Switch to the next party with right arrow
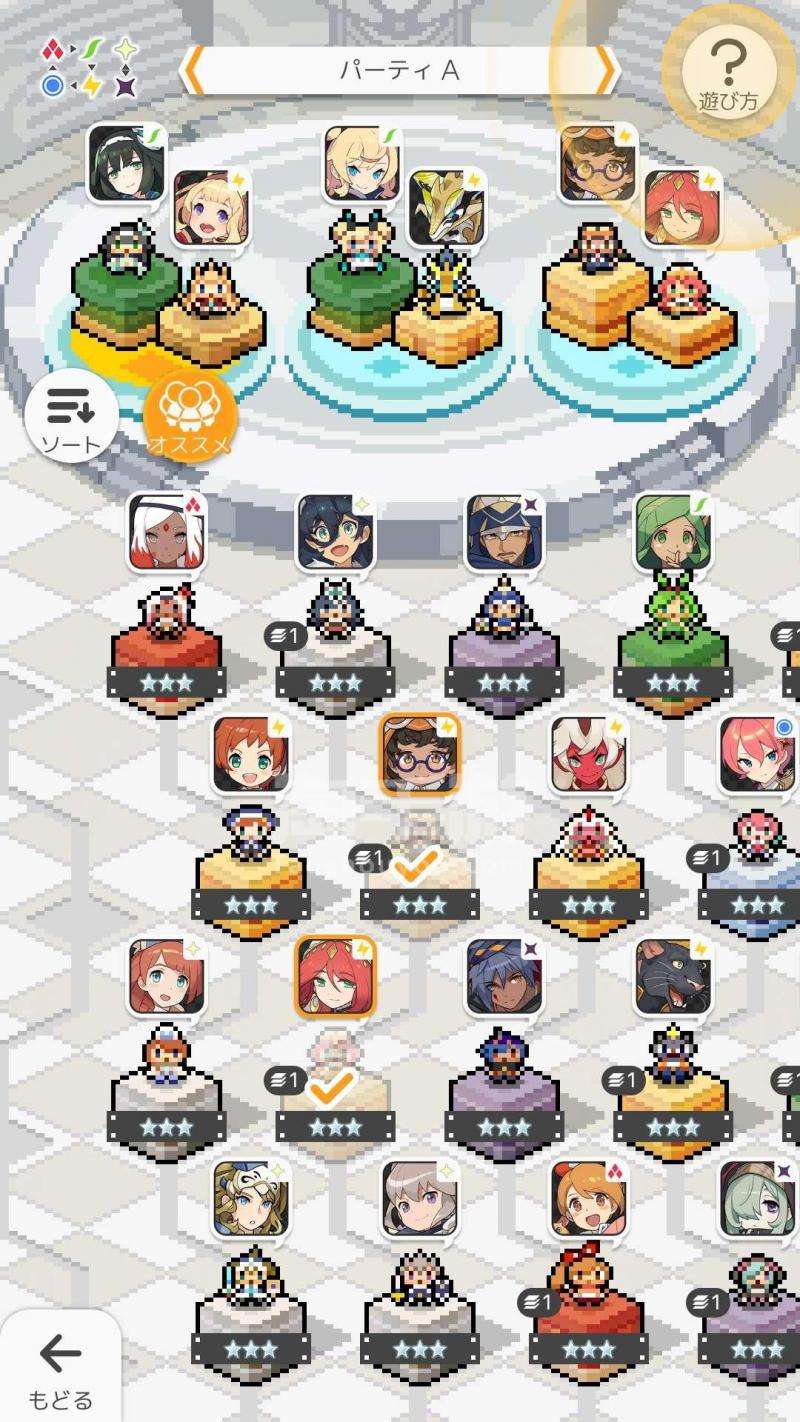This screenshot has height=1422, width=800. tap(606, 72)
